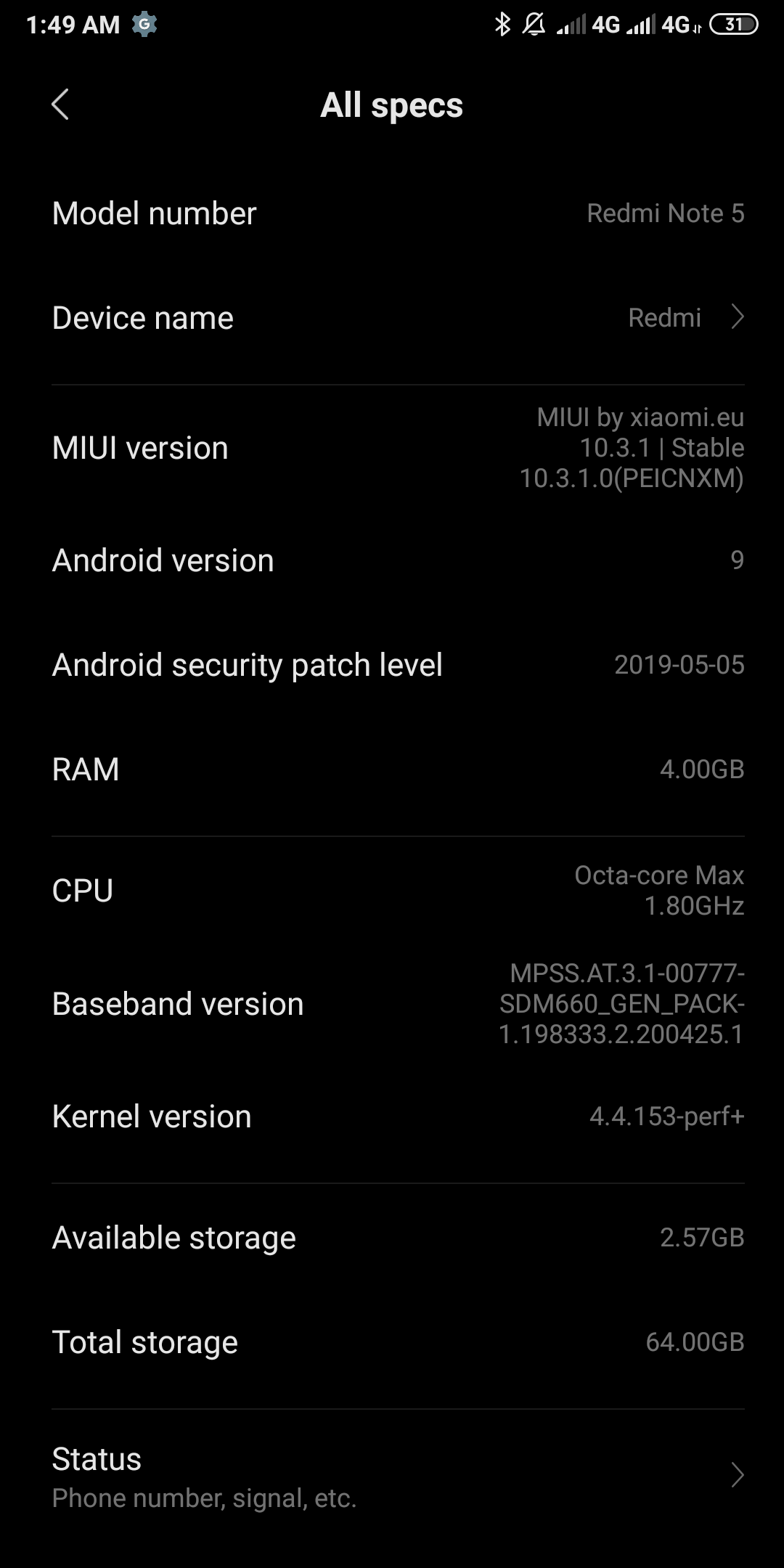Tap the MIUI version row

(x=392, y=448)
